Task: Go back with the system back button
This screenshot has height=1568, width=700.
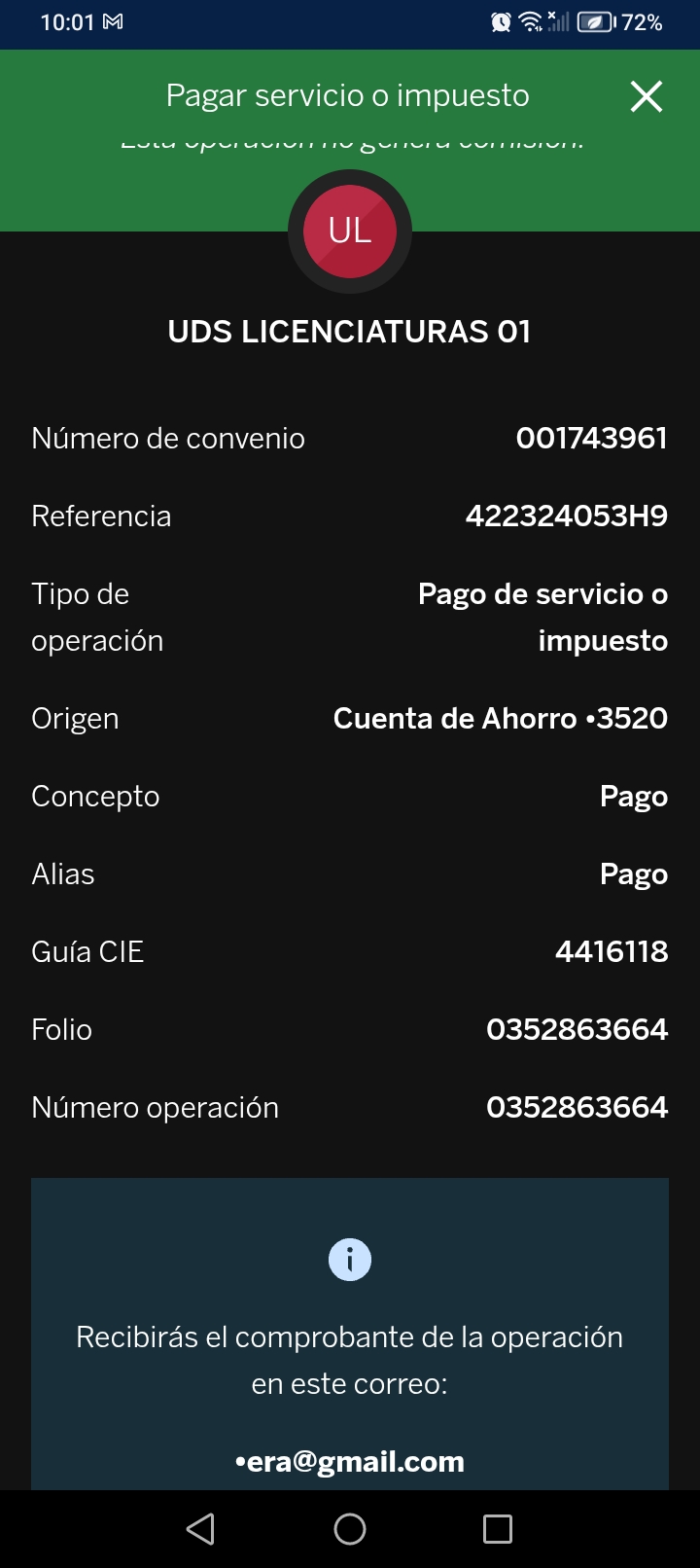Action: (200, 1529)
